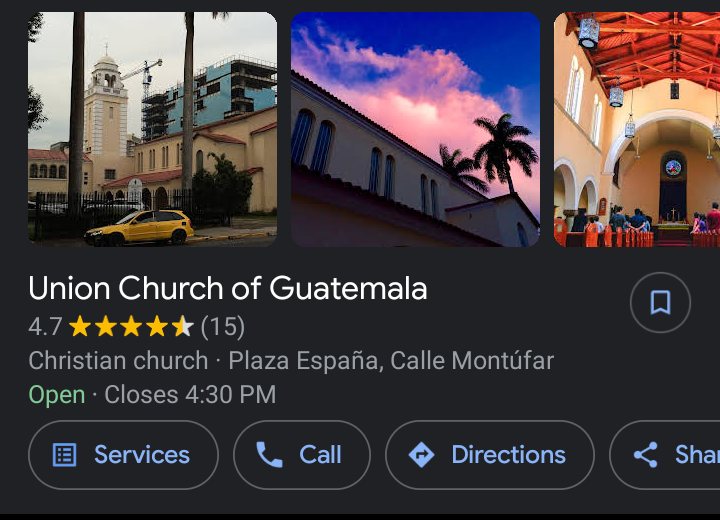Get Directions to the church
The image size is (720, 520).
tap(489, 455)
